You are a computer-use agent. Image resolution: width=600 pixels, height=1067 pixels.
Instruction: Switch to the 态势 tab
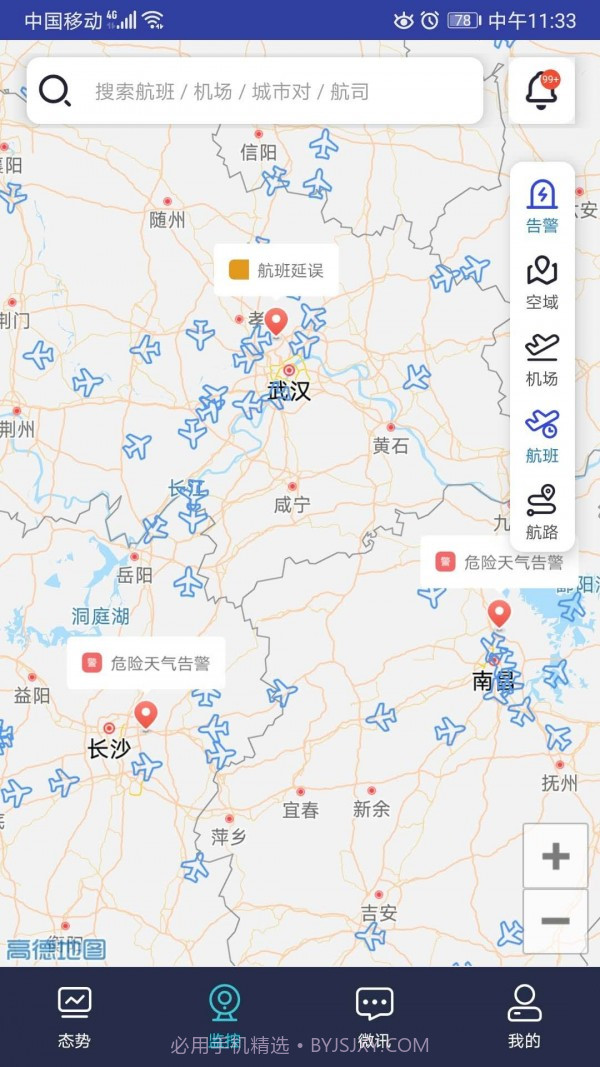point(75,1016)
